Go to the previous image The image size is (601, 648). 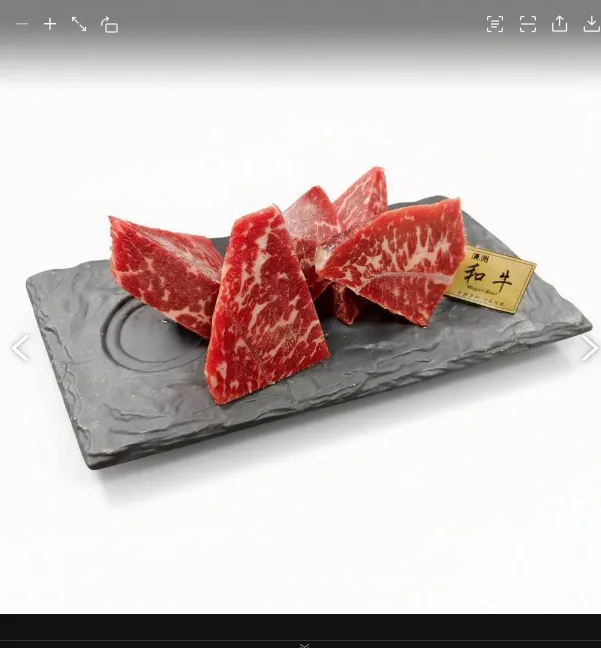19,348
